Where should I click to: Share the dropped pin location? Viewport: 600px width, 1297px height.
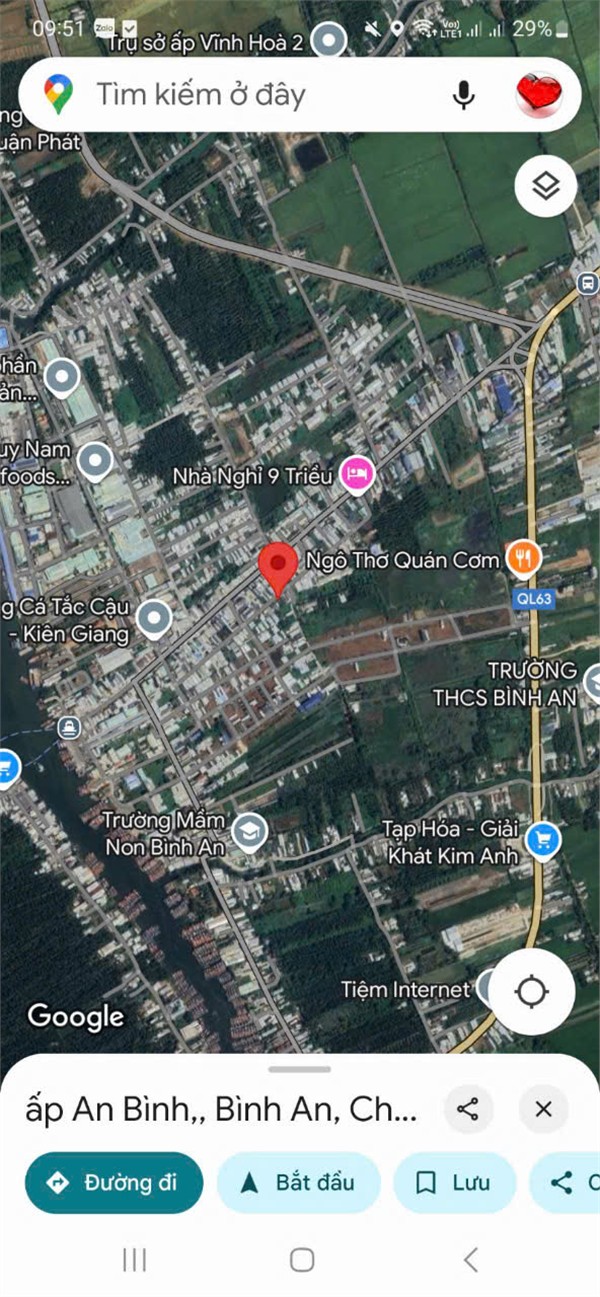(x=468, y=1109)
